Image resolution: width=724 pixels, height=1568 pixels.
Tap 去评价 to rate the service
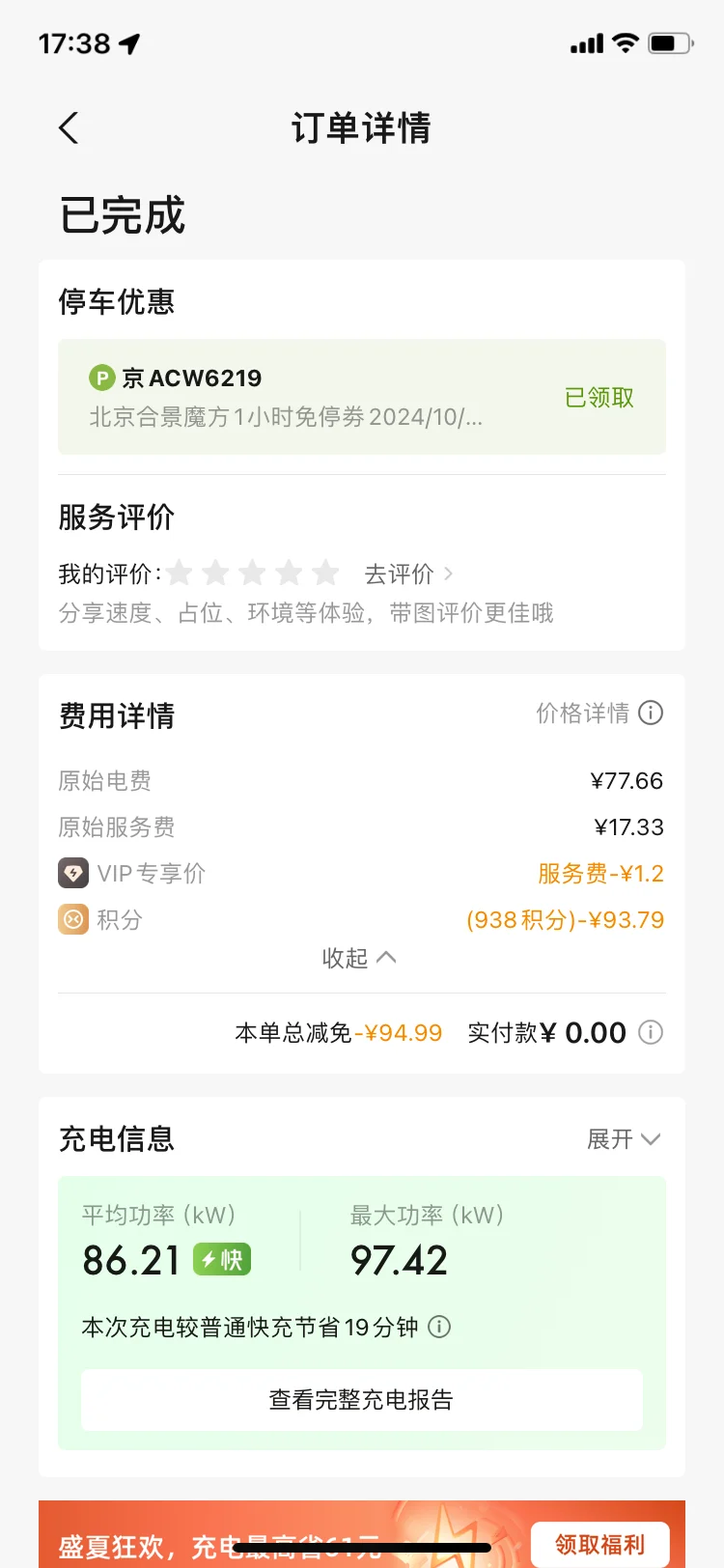407,574
